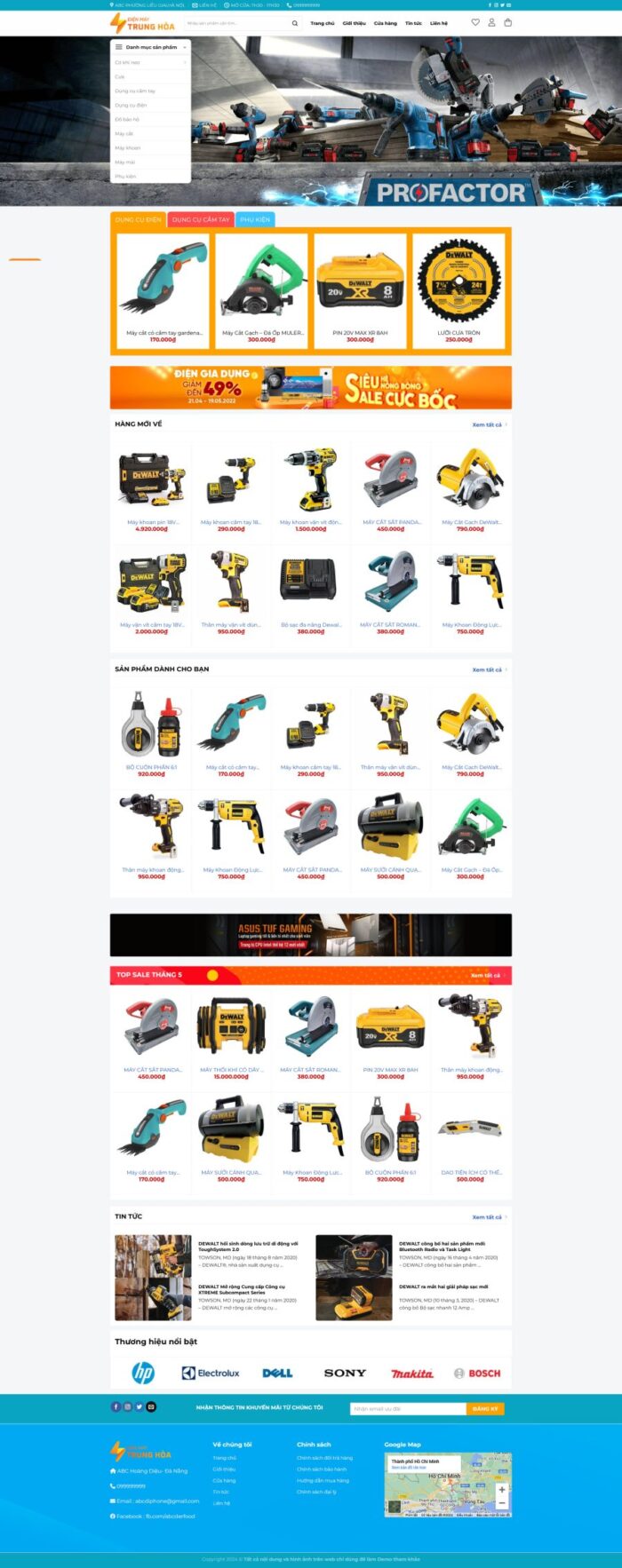The height and width of the screenshot is (1568, 622).
Task: View all in HÀNG MỚI VỀ
Action: coord(488,424)
